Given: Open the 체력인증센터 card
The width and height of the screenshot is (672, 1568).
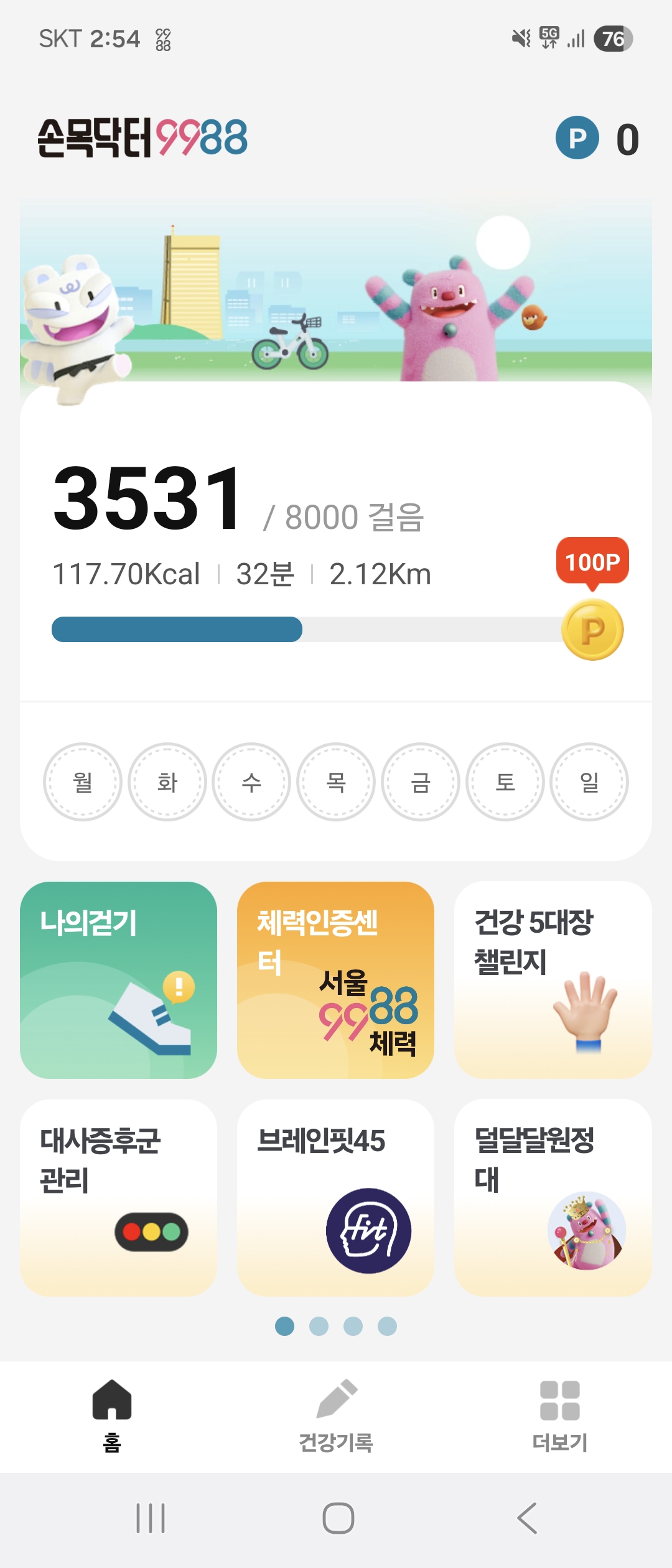Looking at the screenshot, I should point(335,980).
